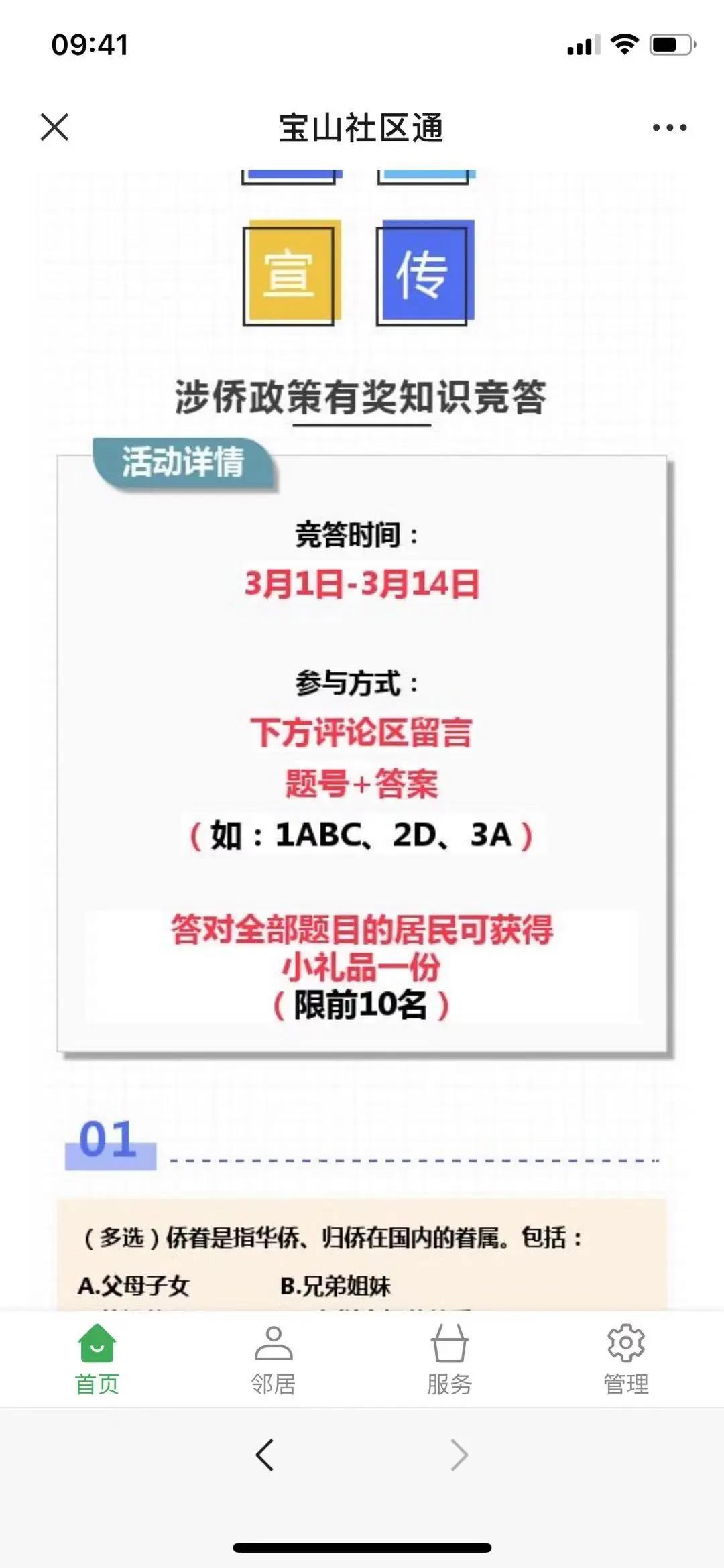Open the 服务 services tab
This screenshot has height=1568, width=724.
pos(449,1359)
